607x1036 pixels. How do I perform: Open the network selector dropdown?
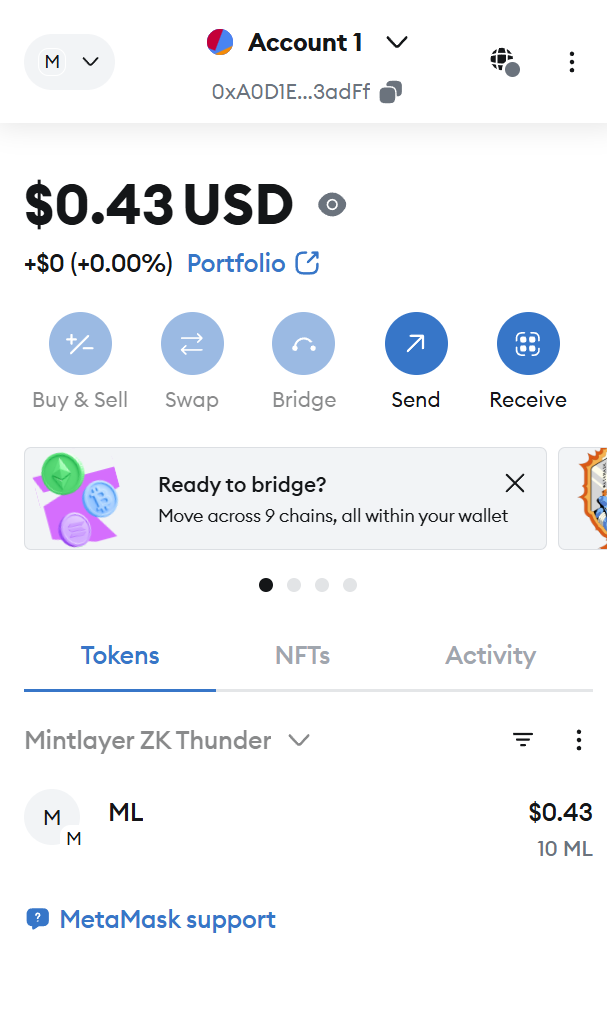[69, 62]
